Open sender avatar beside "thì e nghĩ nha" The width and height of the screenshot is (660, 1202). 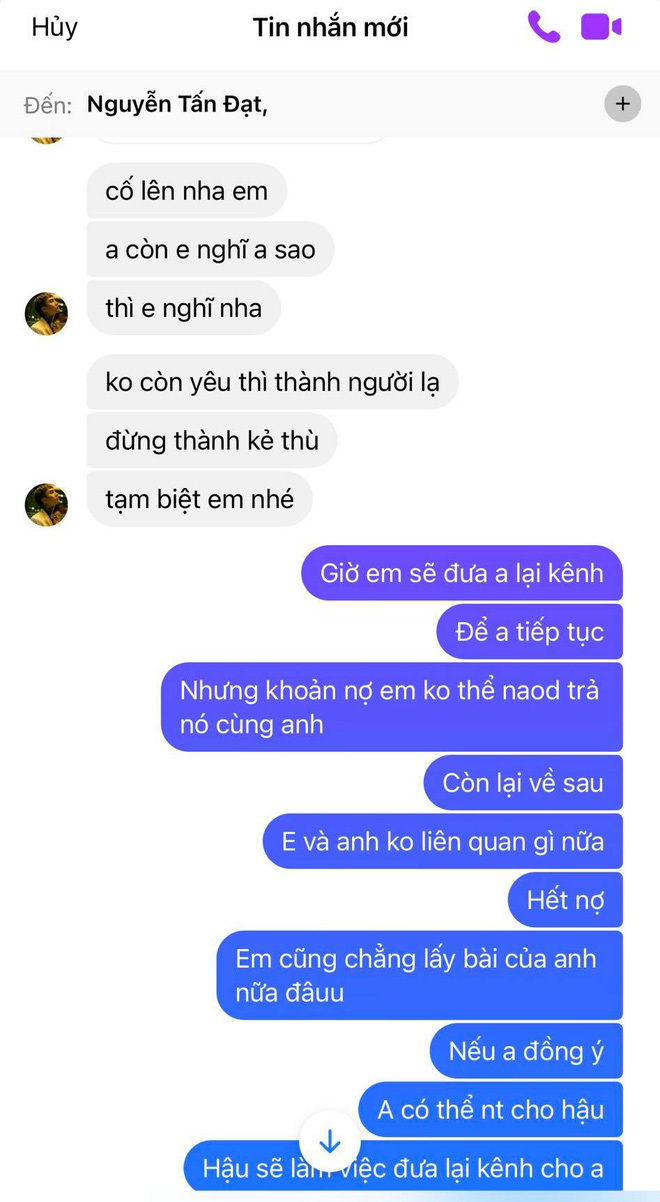[46, 314]
